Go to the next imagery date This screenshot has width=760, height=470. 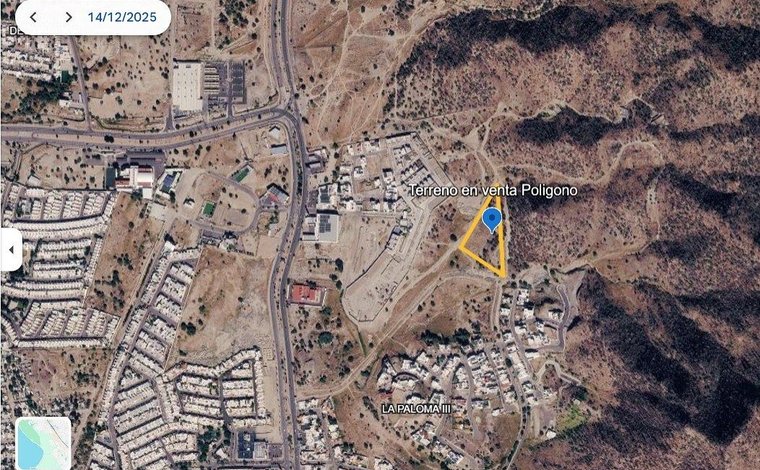(x=68, y=17)
